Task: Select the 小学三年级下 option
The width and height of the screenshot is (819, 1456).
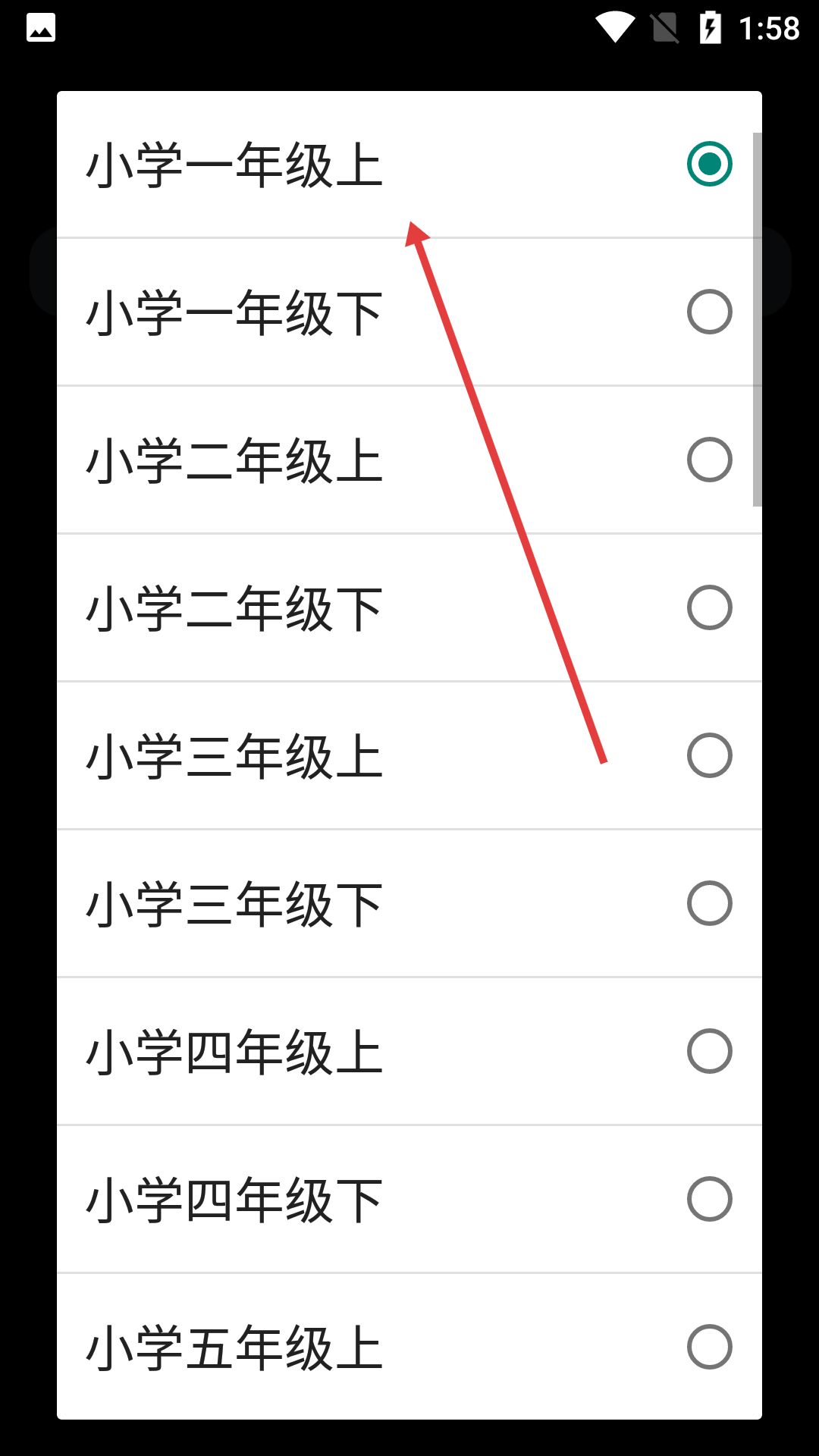Action: coord(409,903)
